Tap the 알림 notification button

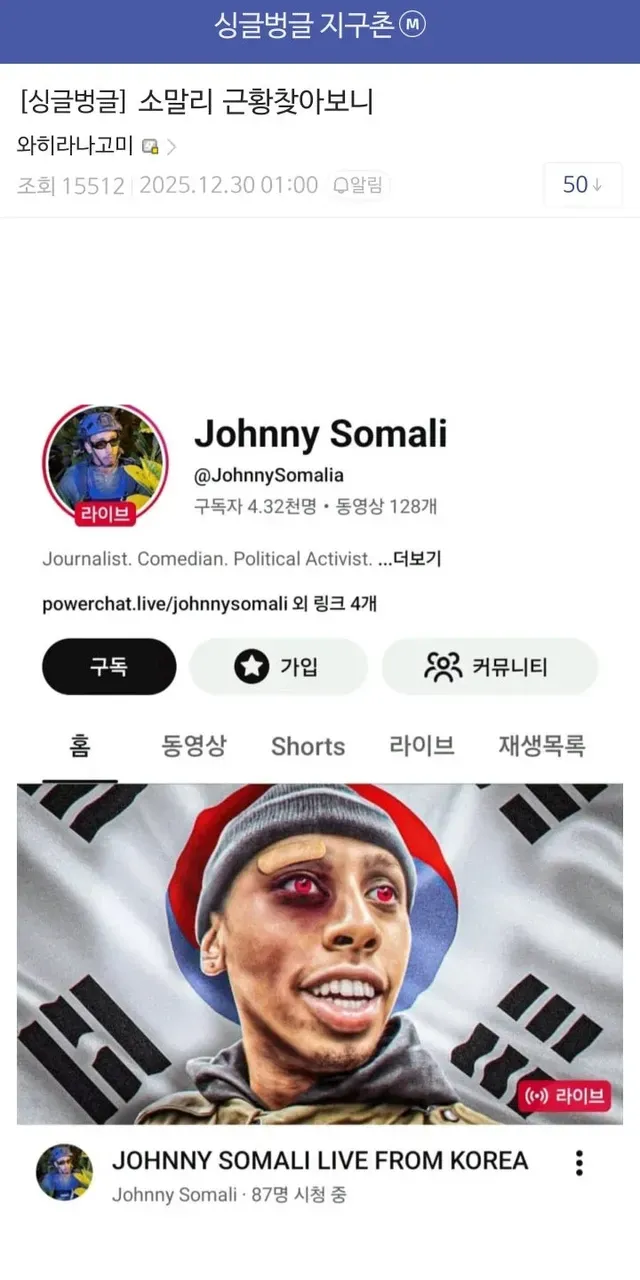click(359, 185)
